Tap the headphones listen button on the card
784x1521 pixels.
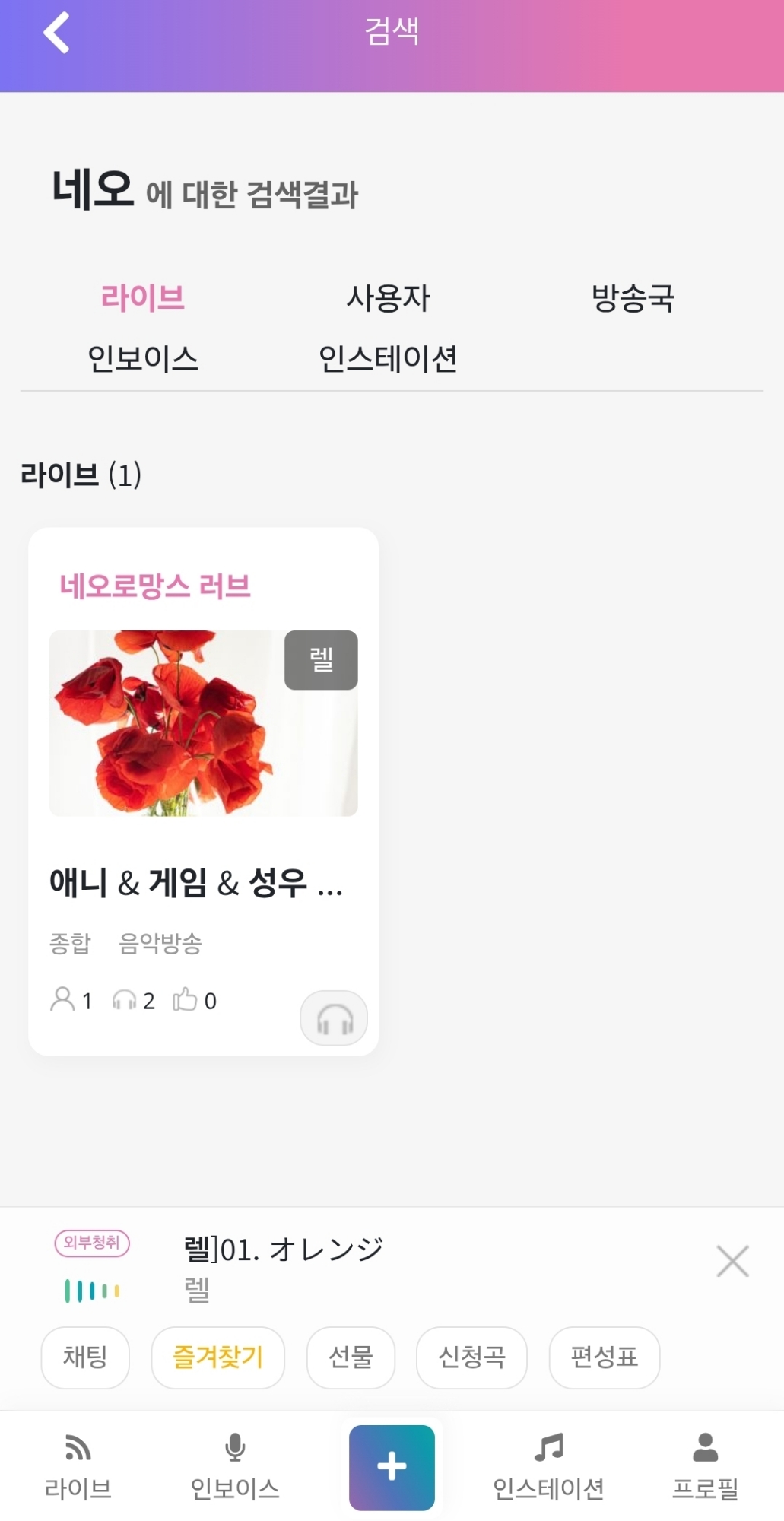coord(334,1018)
